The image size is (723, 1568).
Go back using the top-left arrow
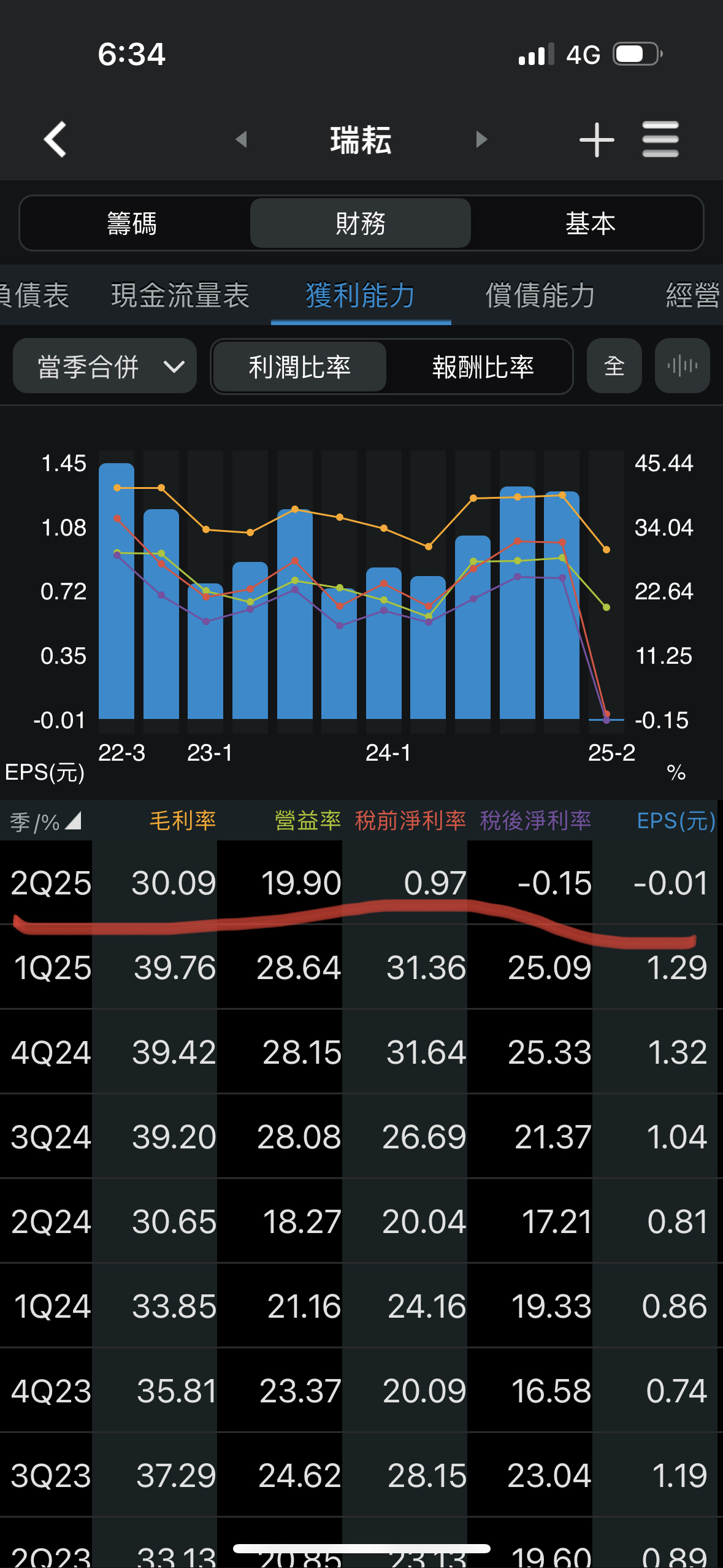pyautogui.click(x=55, y=139)
